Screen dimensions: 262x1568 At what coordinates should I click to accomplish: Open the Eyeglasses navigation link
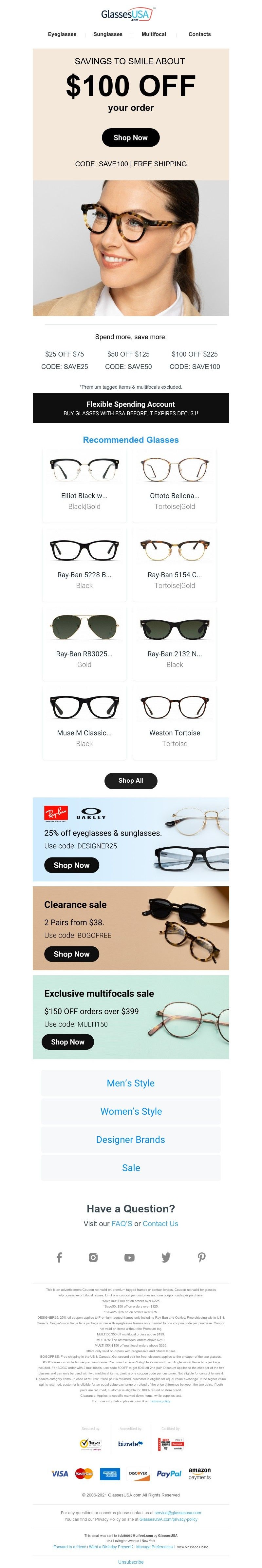point(62,34)
